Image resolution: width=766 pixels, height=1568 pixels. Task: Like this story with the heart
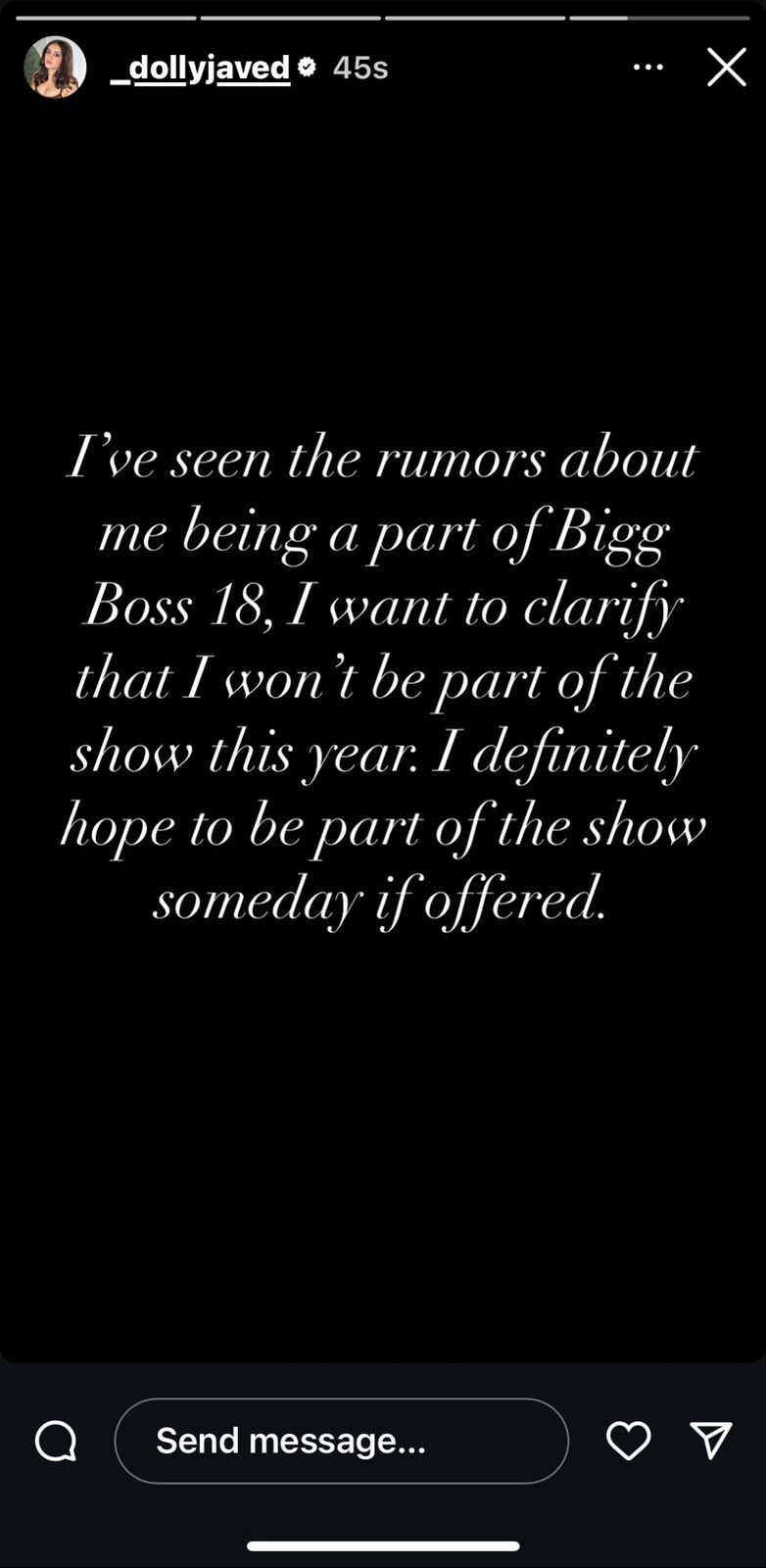tap(628, 1441)
